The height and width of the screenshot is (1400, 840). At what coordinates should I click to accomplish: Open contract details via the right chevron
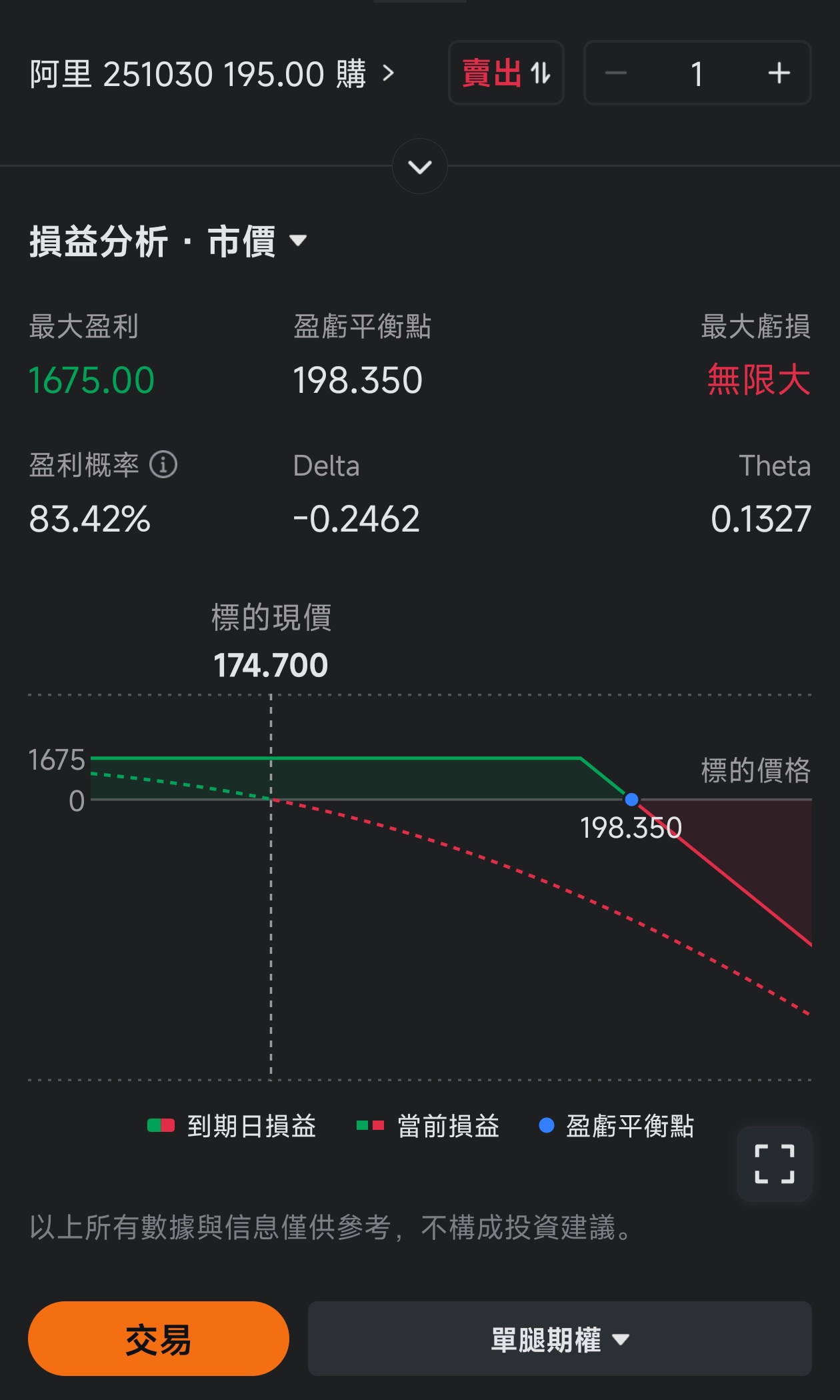(x=389, y=74)
